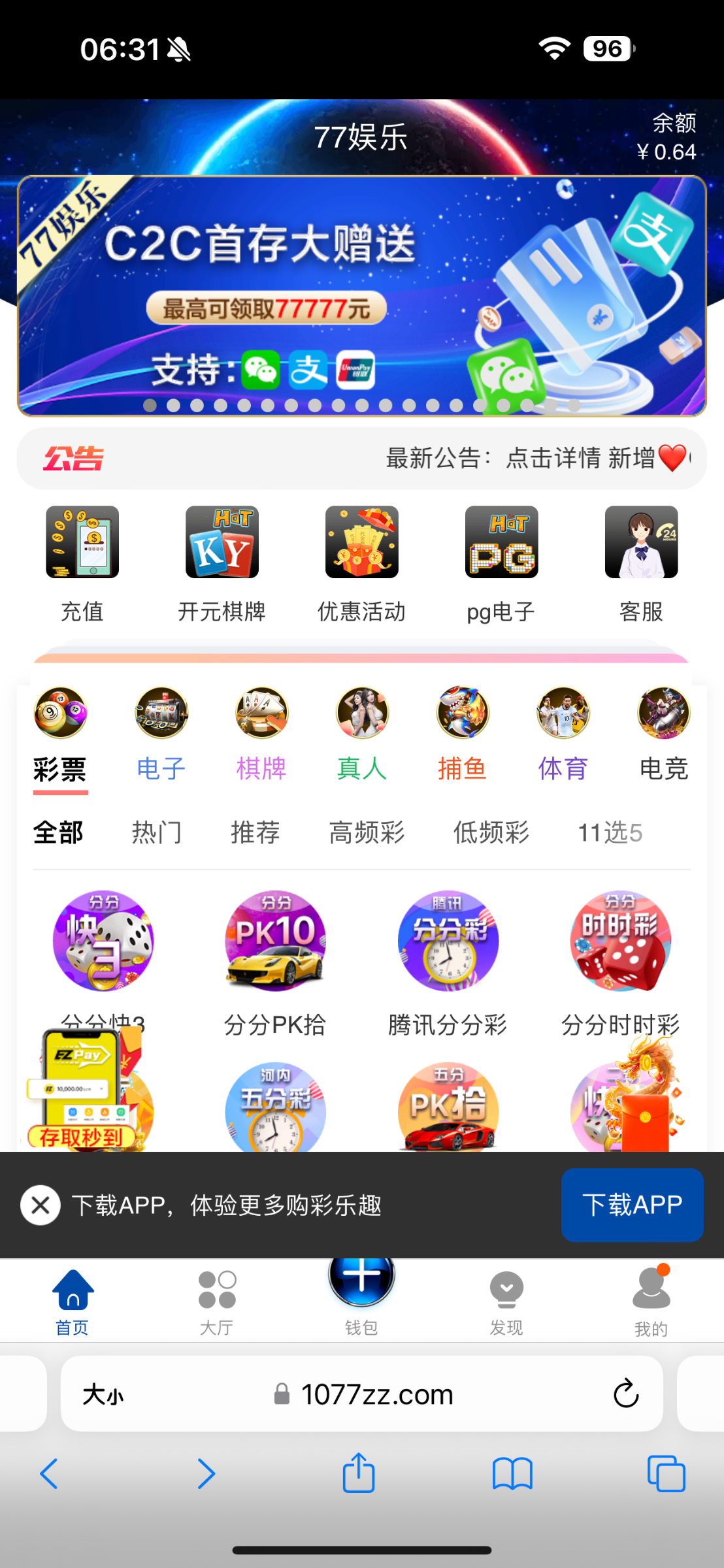Open the 钱包 wallet tab
The image size is (724, 1568).
pos(361,1295)
